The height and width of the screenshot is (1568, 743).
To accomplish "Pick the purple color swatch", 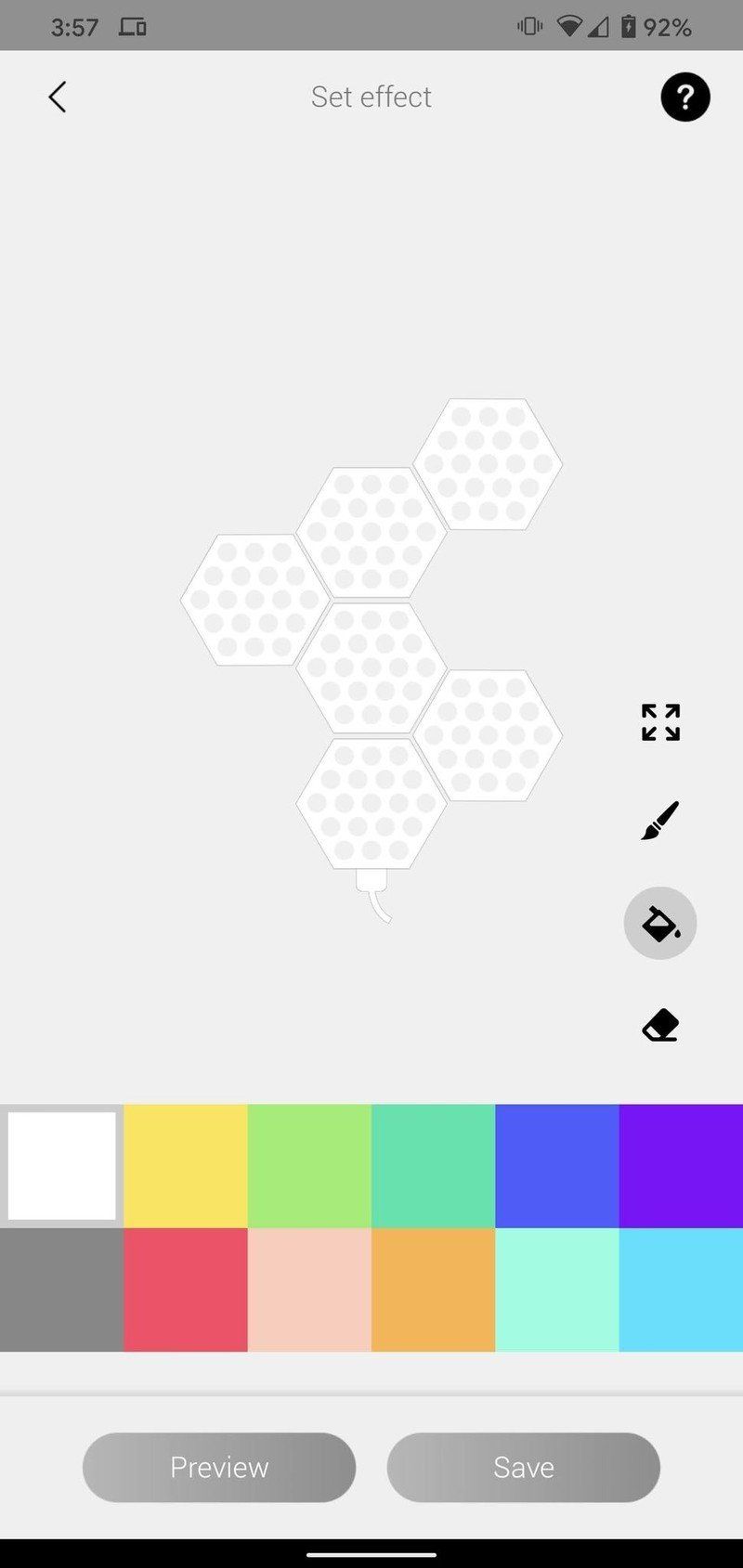I will (x=681, y=1165).
